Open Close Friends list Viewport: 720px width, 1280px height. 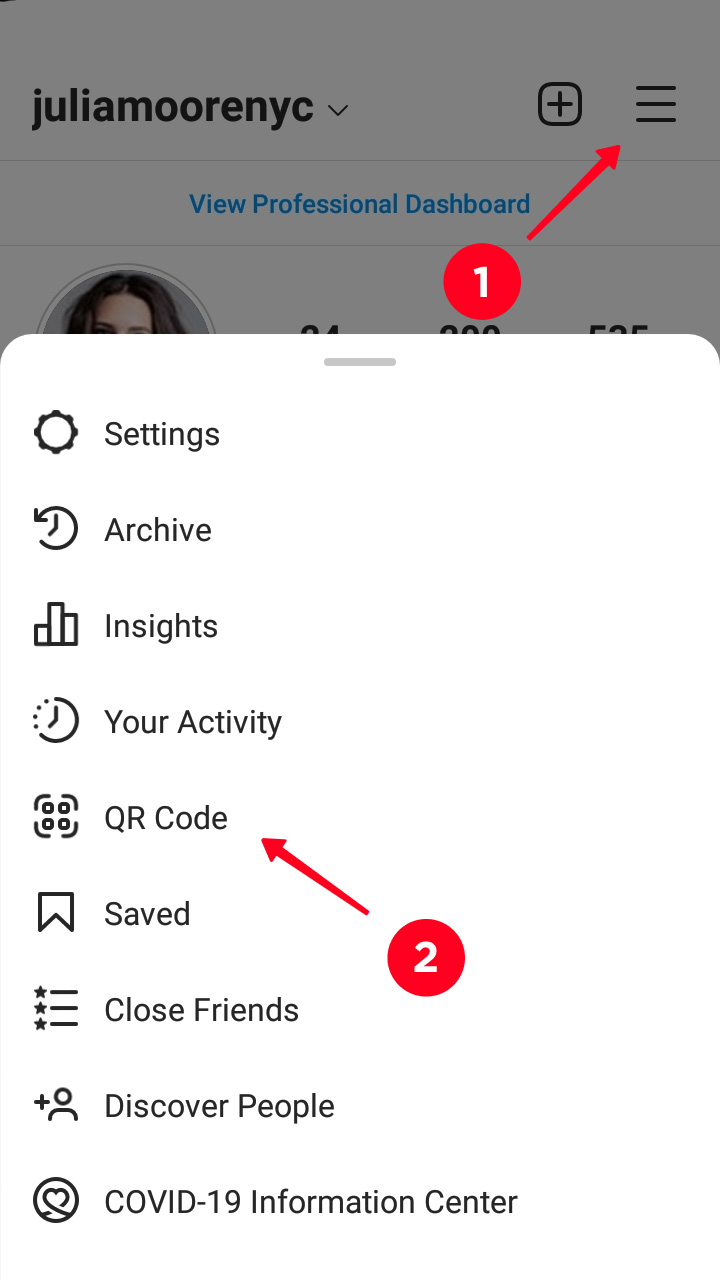pos(360,1010)
